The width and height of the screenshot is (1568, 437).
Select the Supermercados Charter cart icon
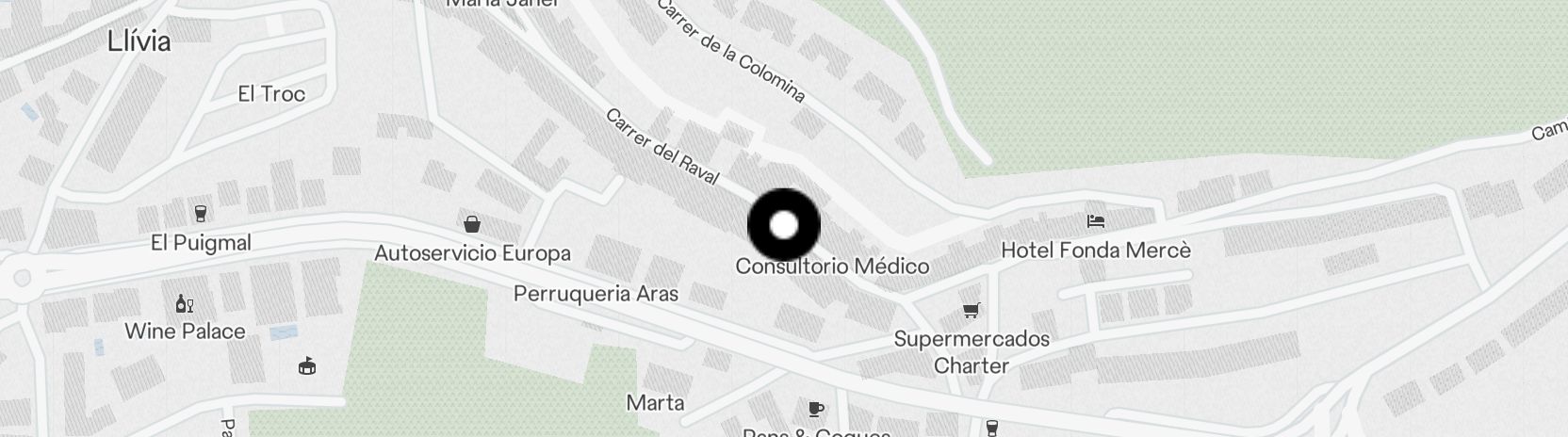tap(971, 310)
